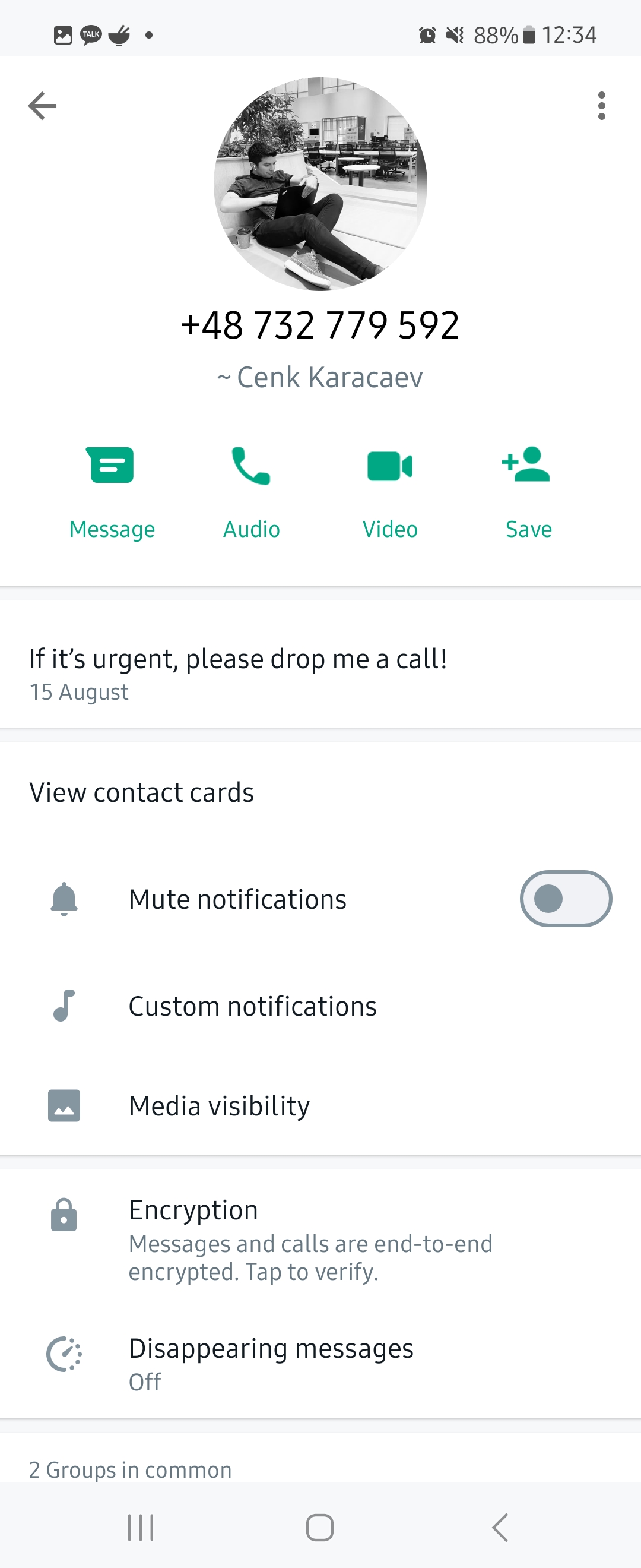Start an audio call
The height and width of the screenshot is (1568, 641).
(x=251, y=492)
